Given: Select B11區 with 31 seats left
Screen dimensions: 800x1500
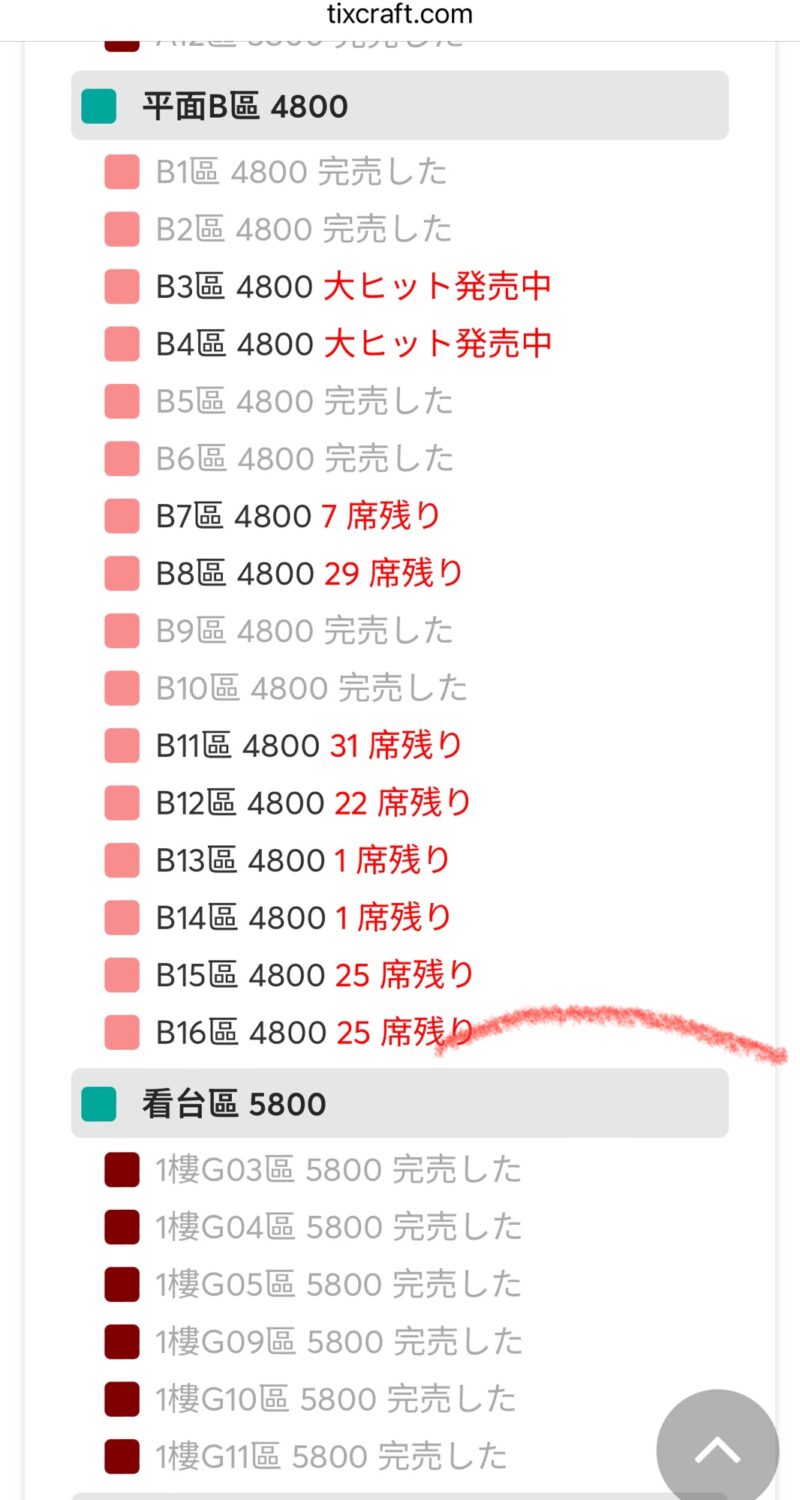Looking at the screenshot, I should pyautogui.click(x=309, y=745).
